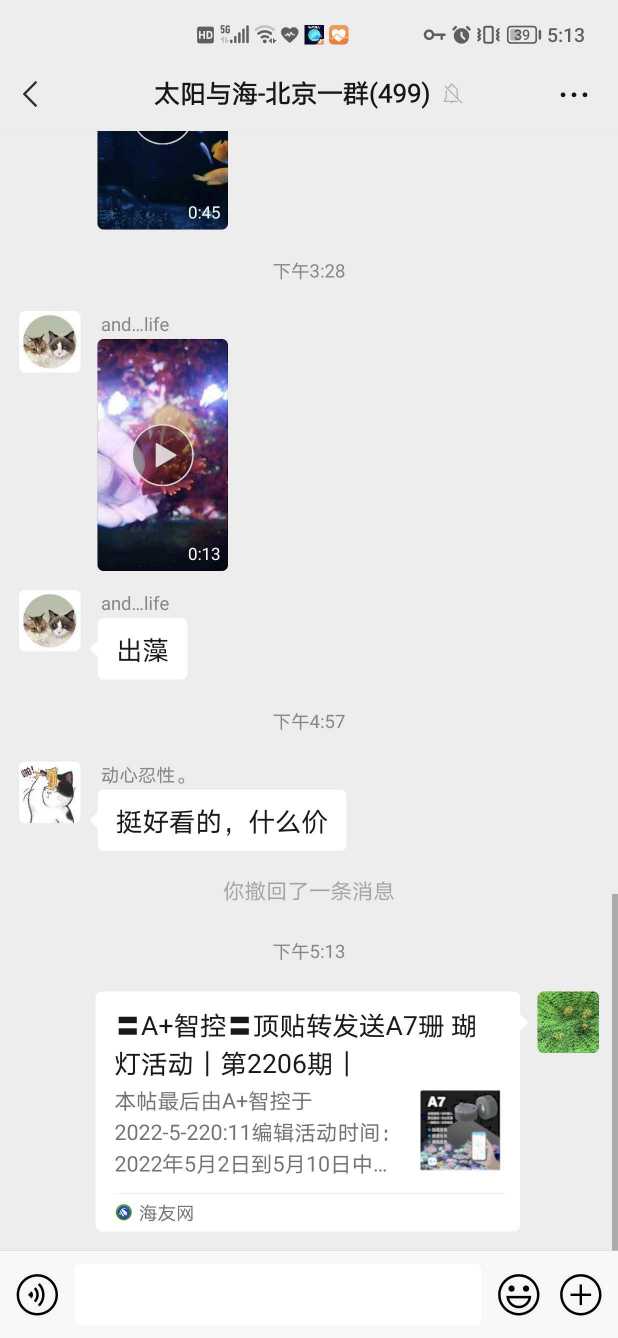Screen dimensions: 618x1338
Task: Play the 0:13 video from and…life
Action: [162, 455]
